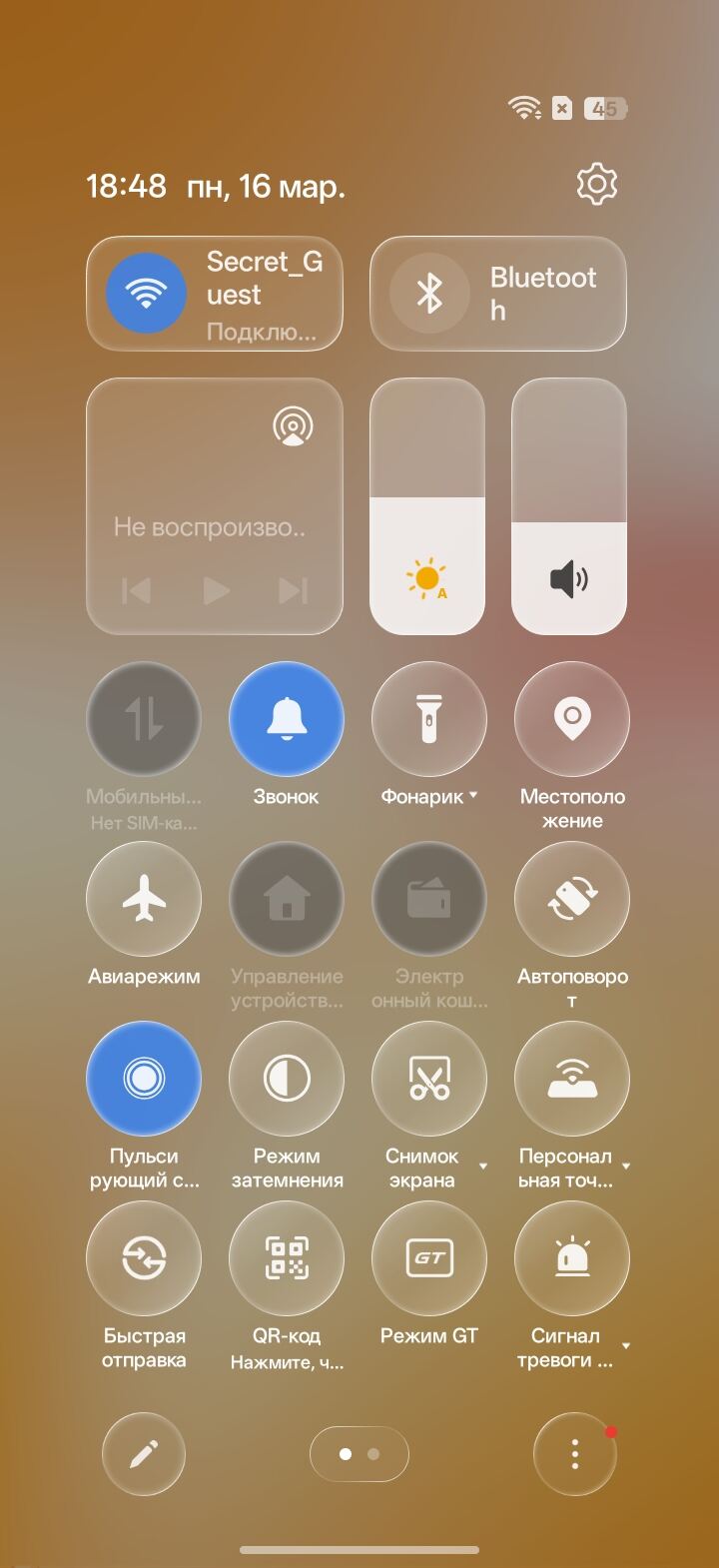Open Быстрая отправка quick share

pos(144,1258)
